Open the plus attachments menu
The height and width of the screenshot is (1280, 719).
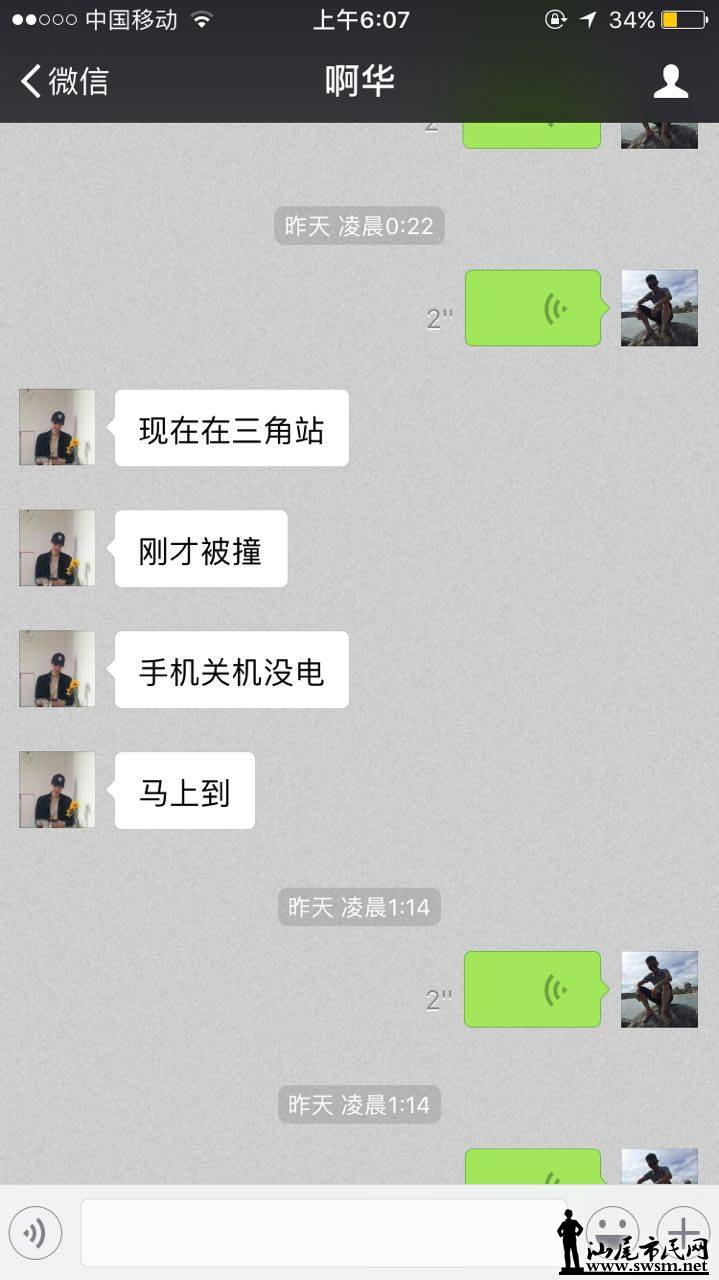[x=683, y=1230]
